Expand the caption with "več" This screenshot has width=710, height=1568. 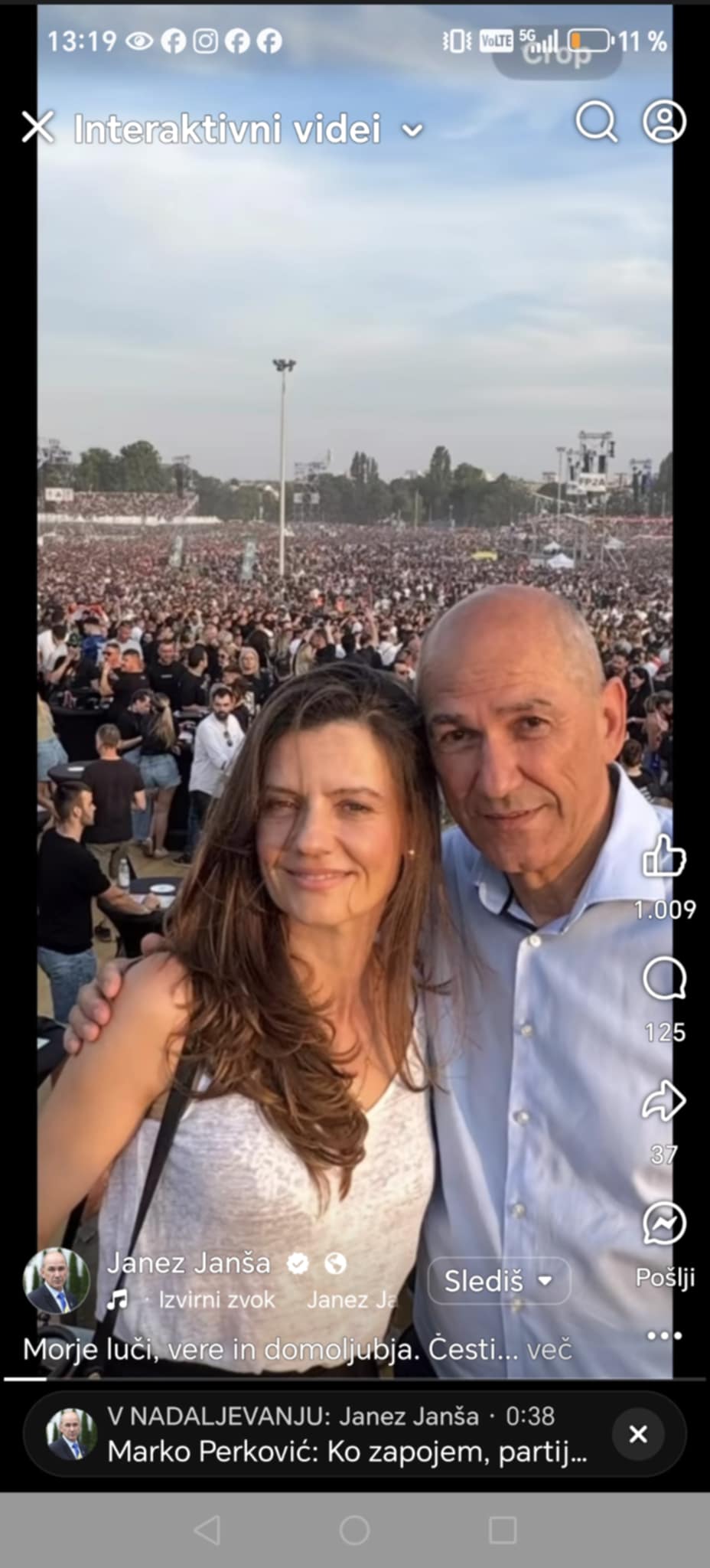click(549, 1350)
